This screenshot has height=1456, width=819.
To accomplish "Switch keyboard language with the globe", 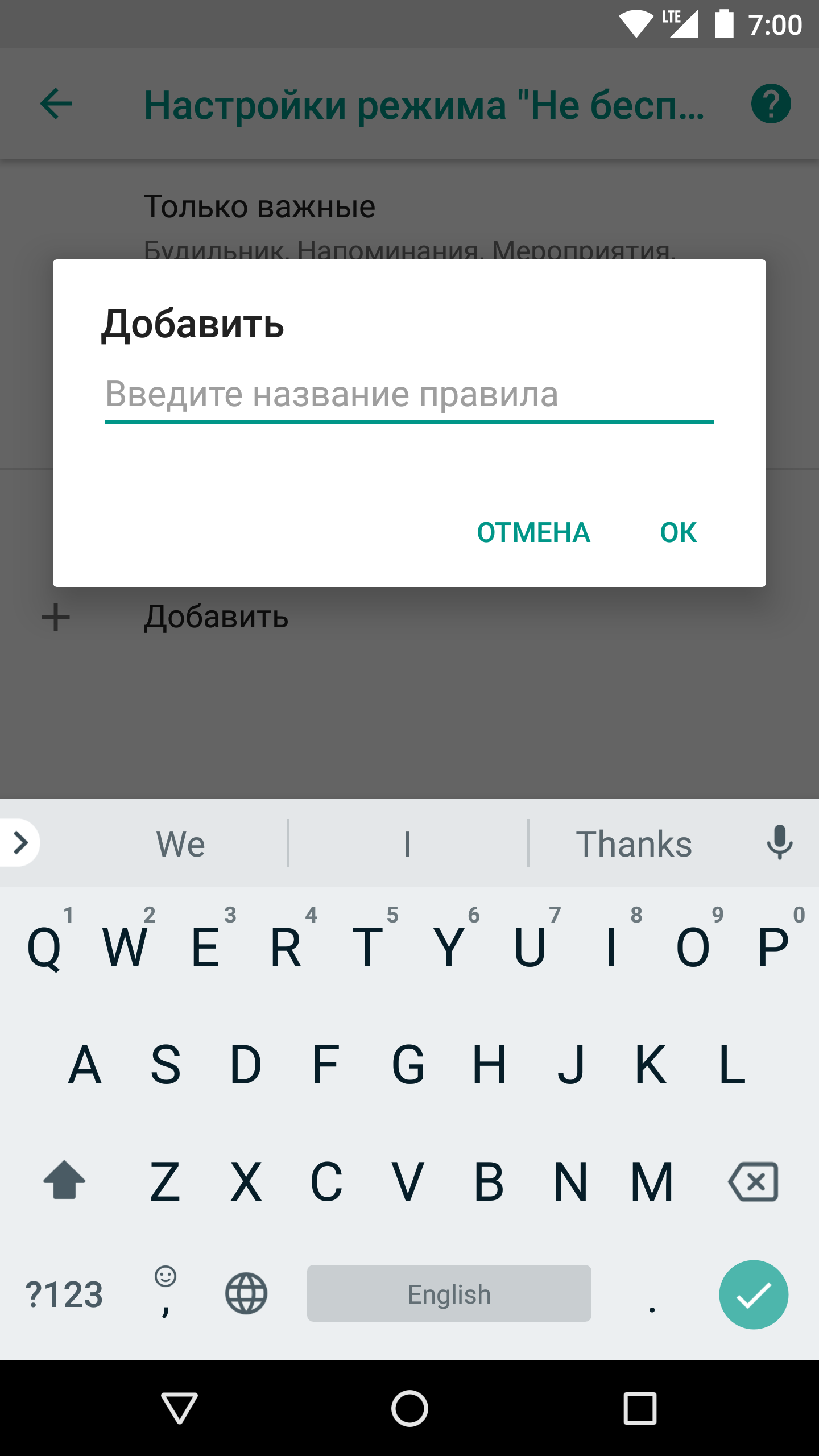I will [x=246, y=1294].
